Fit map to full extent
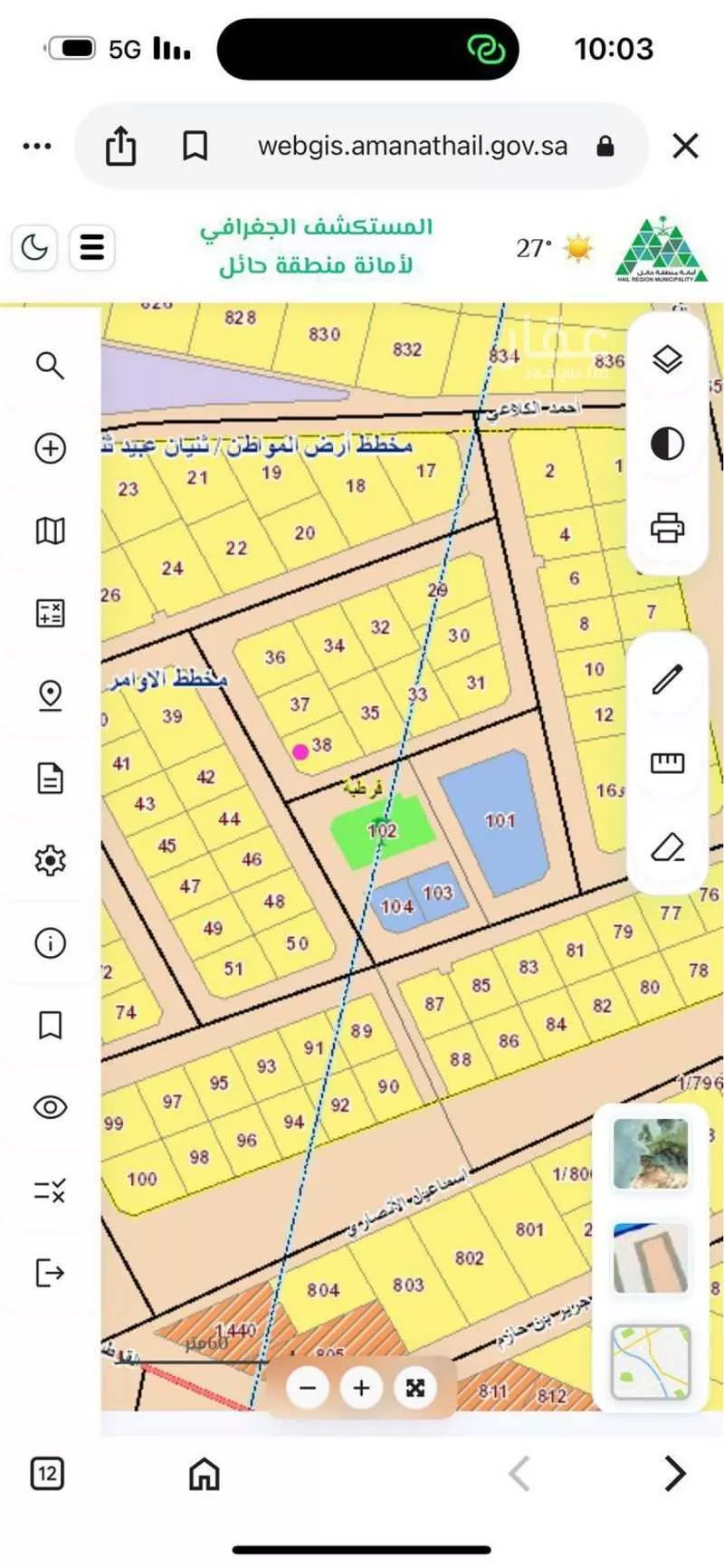This screenshot has height=1568, width=724. click(415, 1388)
